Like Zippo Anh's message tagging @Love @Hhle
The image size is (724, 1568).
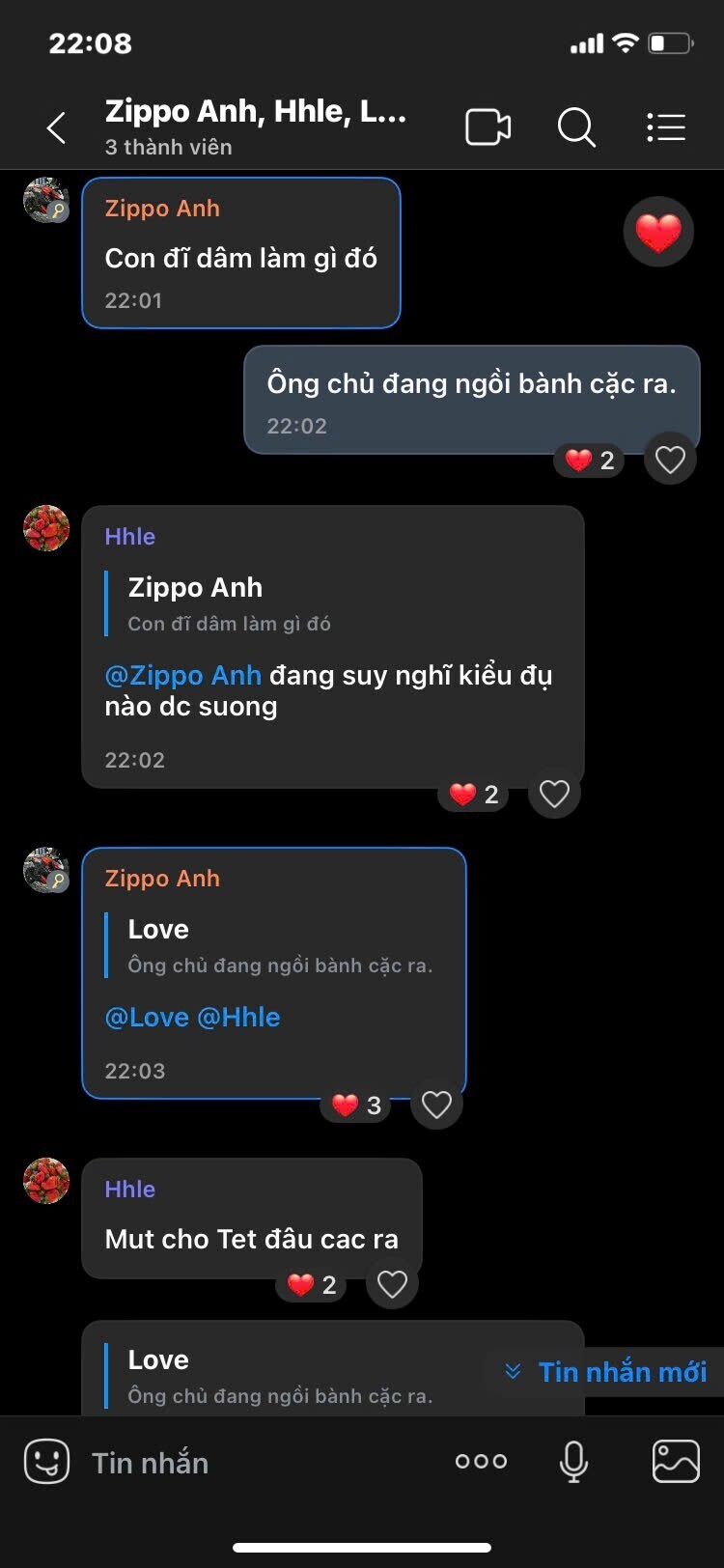coord(436,1105)
